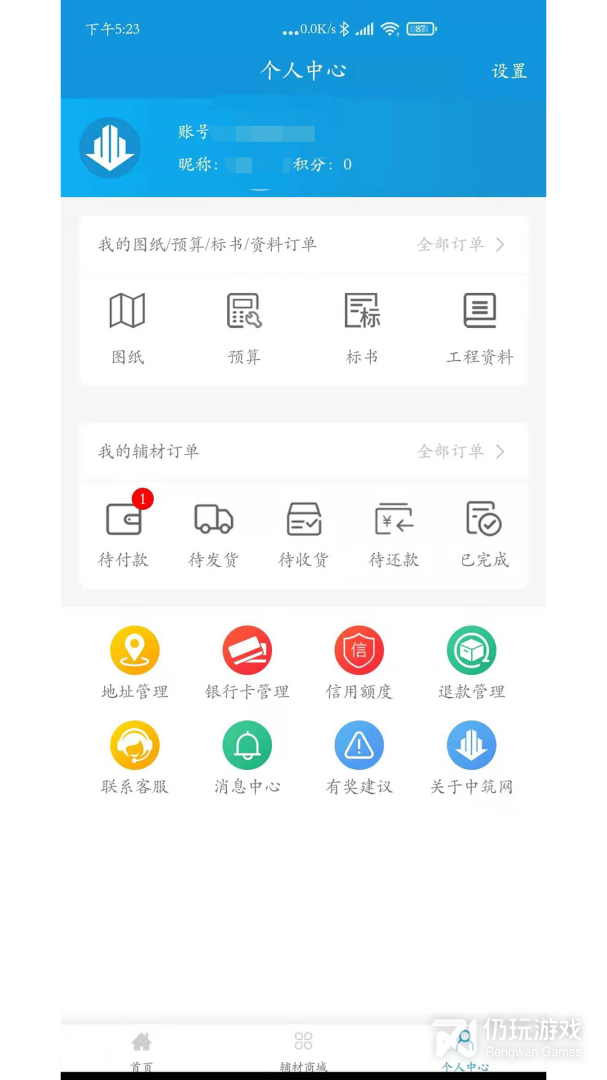The width and height of the screenshot is (607, 1080).
Task: Check 信用额度
Action: click(359, 662)
